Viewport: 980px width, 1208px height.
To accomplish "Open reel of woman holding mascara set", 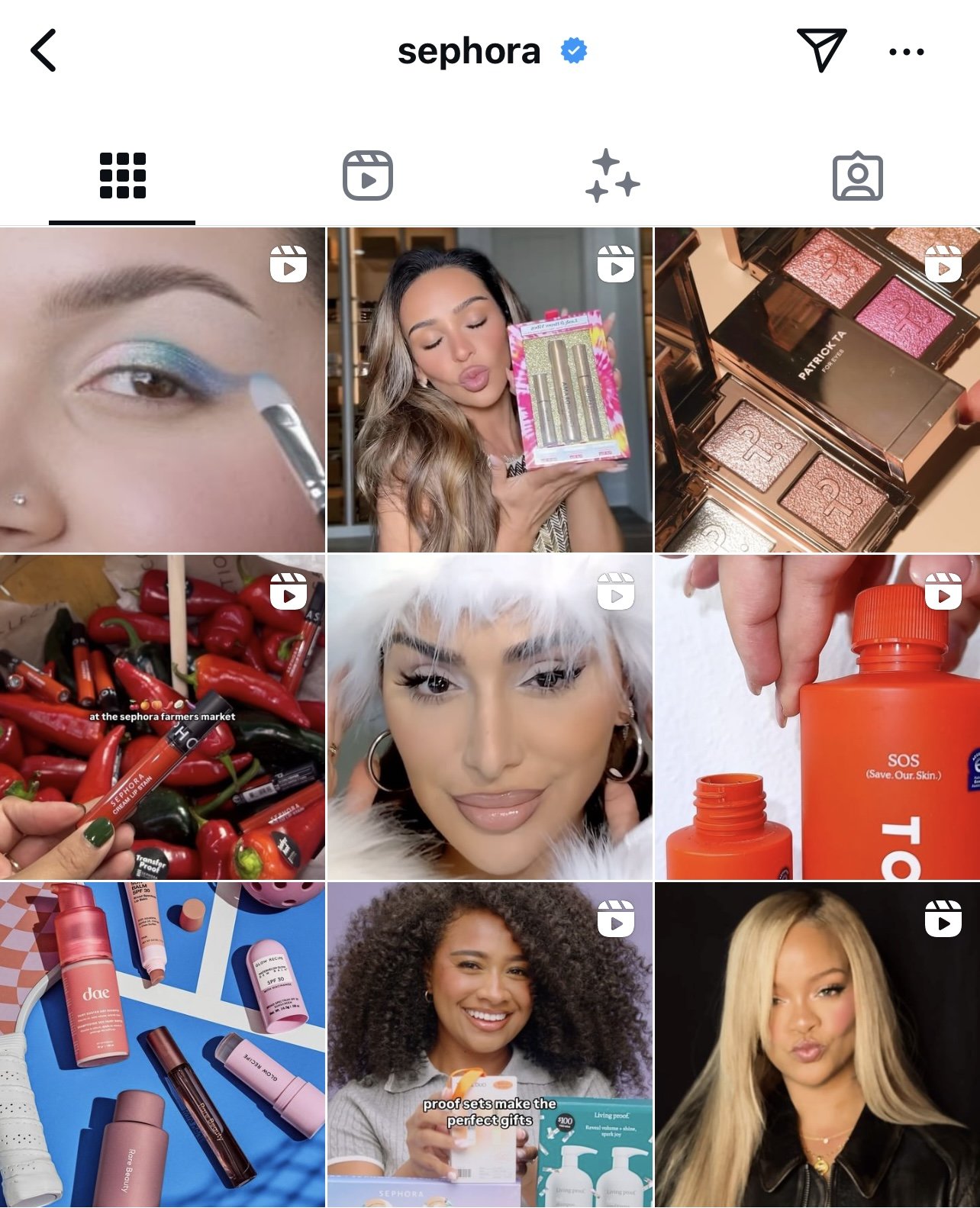I will tap(489, 389).
